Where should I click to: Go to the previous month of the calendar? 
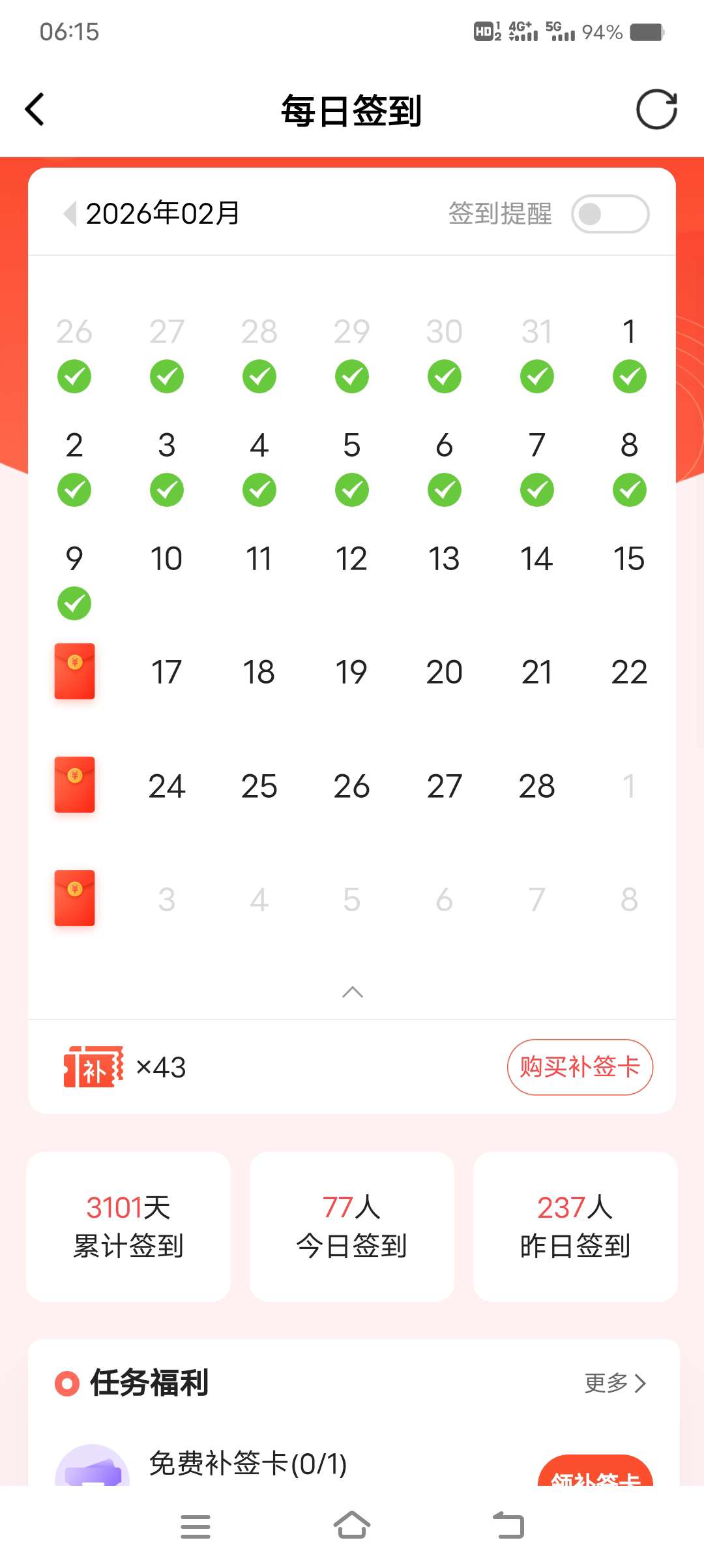(x=70, y=213)
